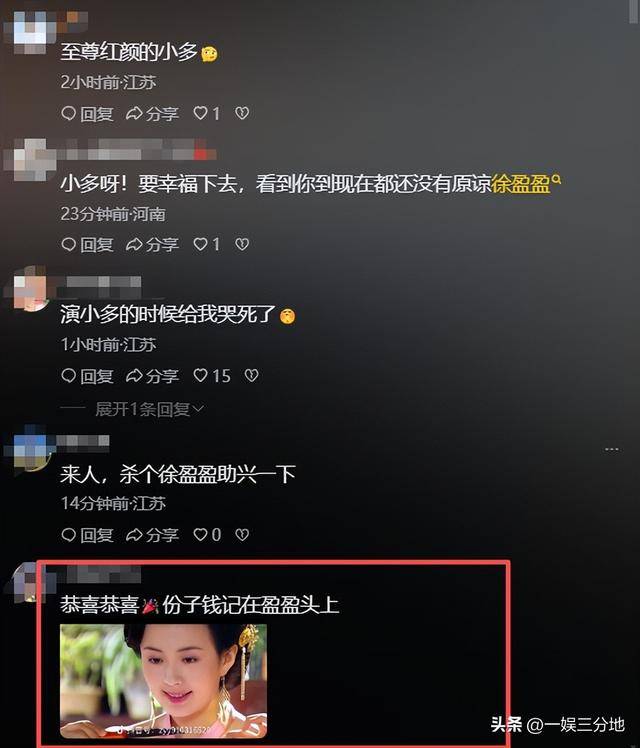Reply to the comment "来人,杀个徐盈盈助兴一下"
Screen dimensions: 640x748
pos(87,535)
